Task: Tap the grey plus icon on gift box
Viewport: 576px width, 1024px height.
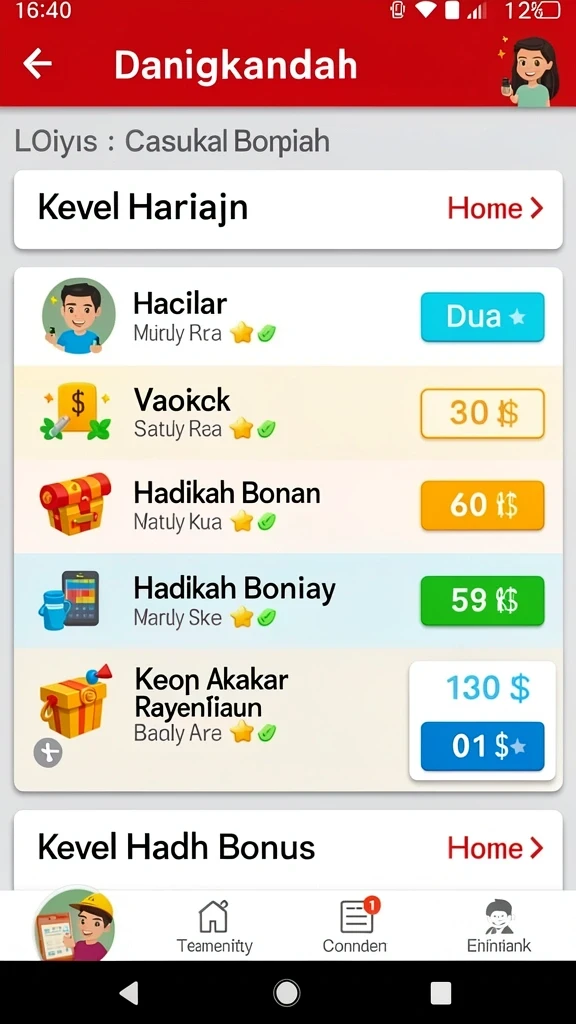Action: [x=48, y=753]
